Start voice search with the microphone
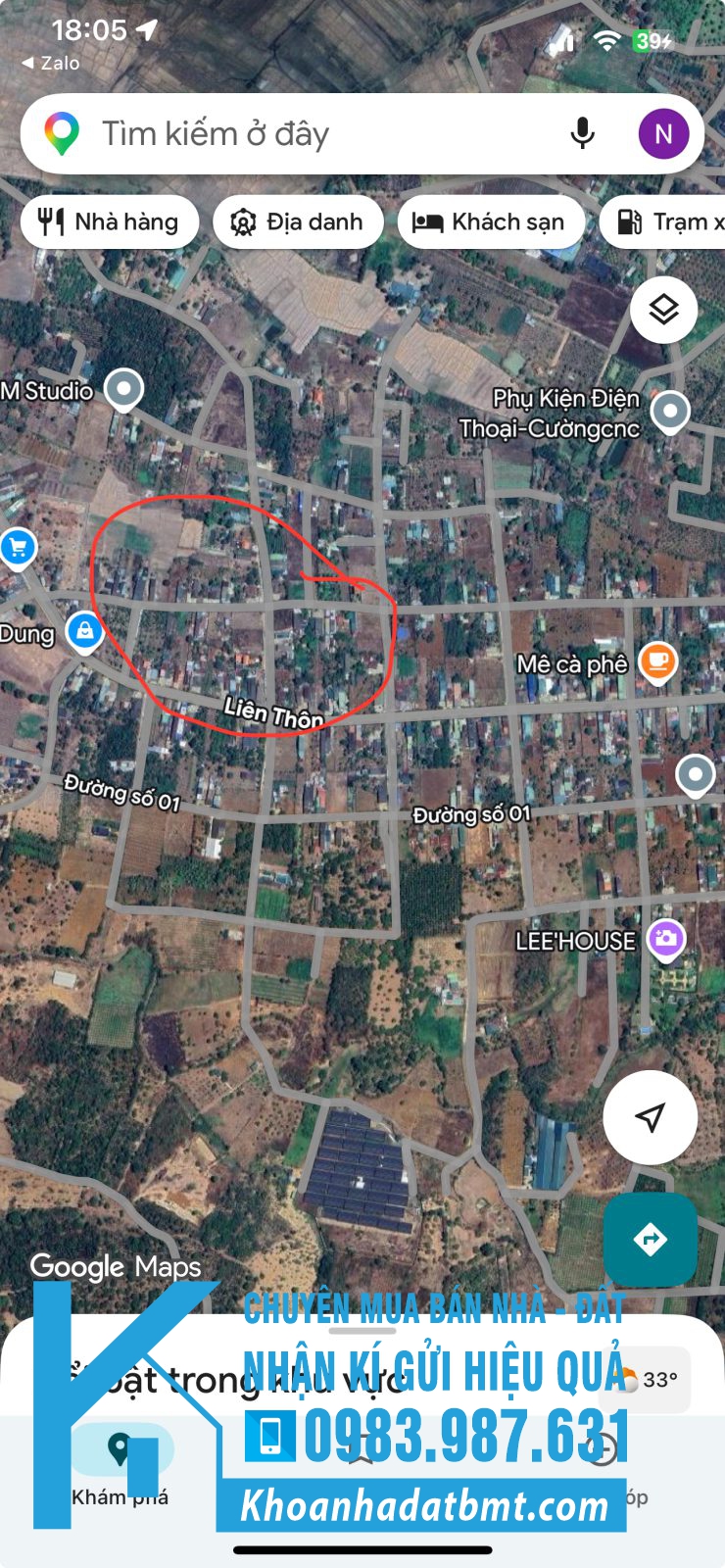The image size is (725, 1568). 582,134
